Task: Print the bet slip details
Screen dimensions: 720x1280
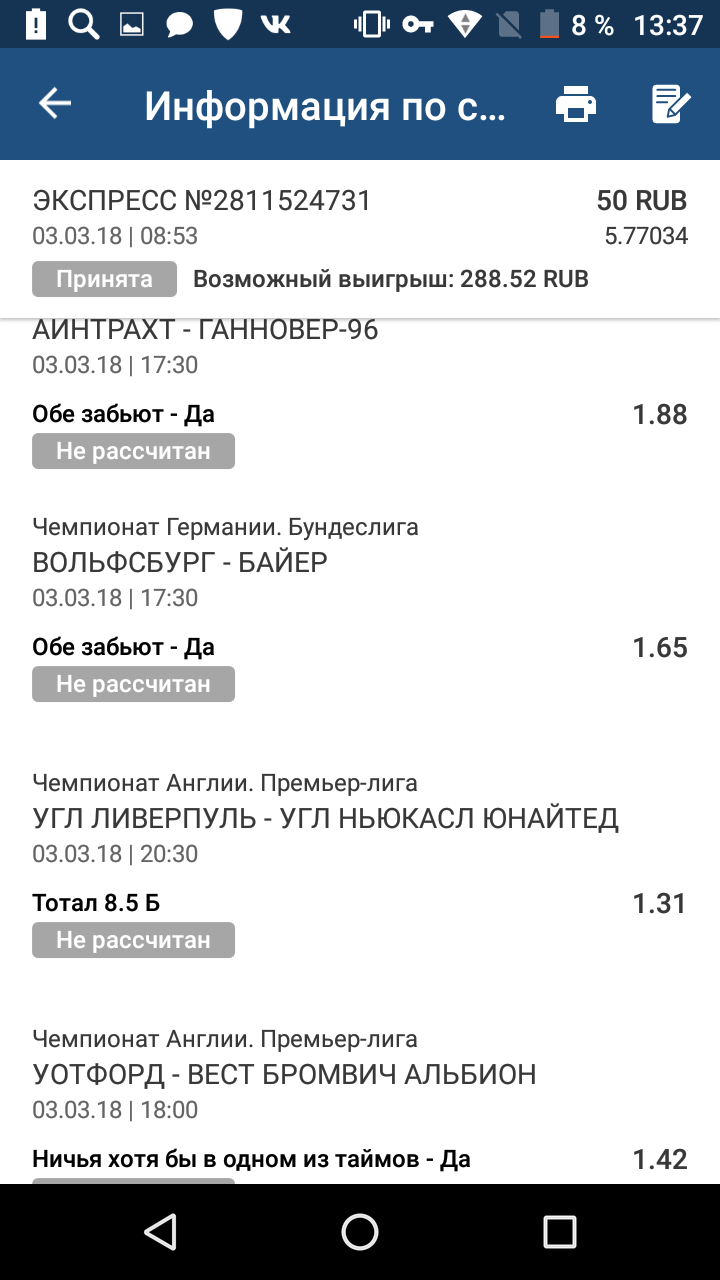Action: click(575, 103)
